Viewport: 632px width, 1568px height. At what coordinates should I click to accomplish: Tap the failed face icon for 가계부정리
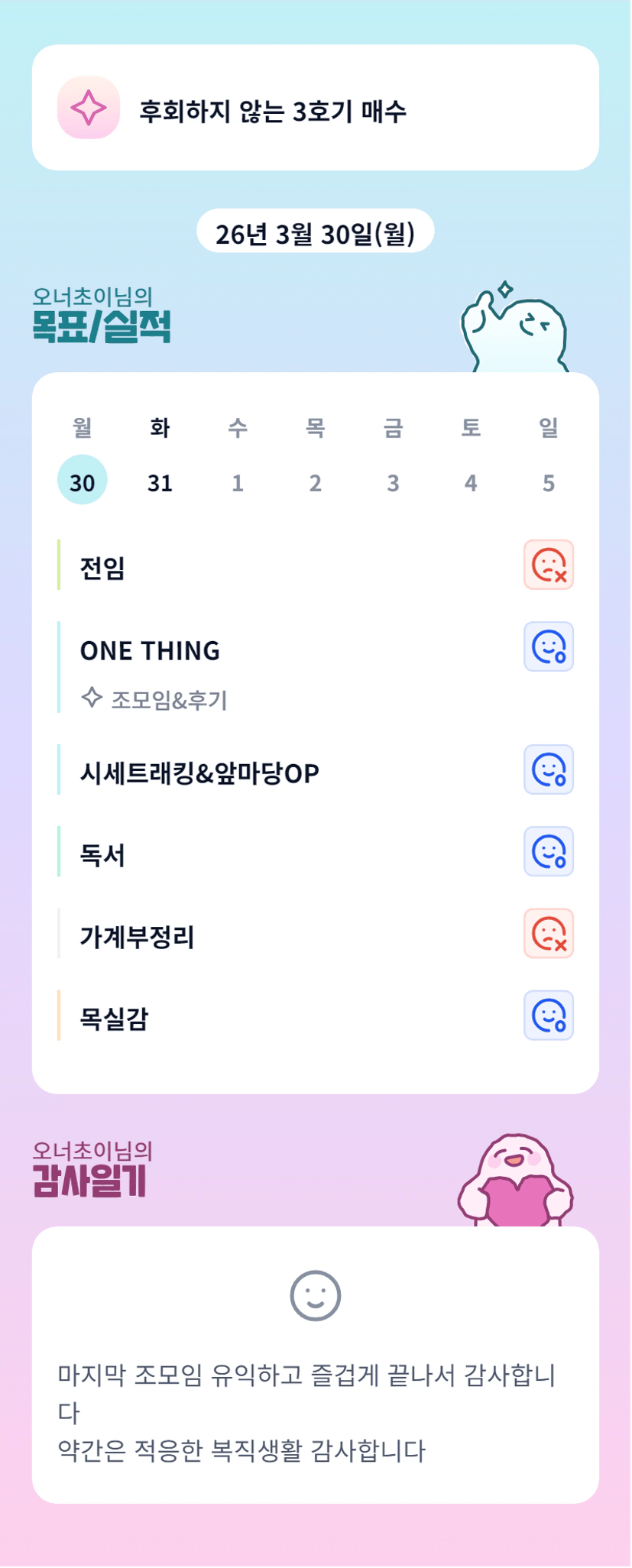[x=548, y=933]
